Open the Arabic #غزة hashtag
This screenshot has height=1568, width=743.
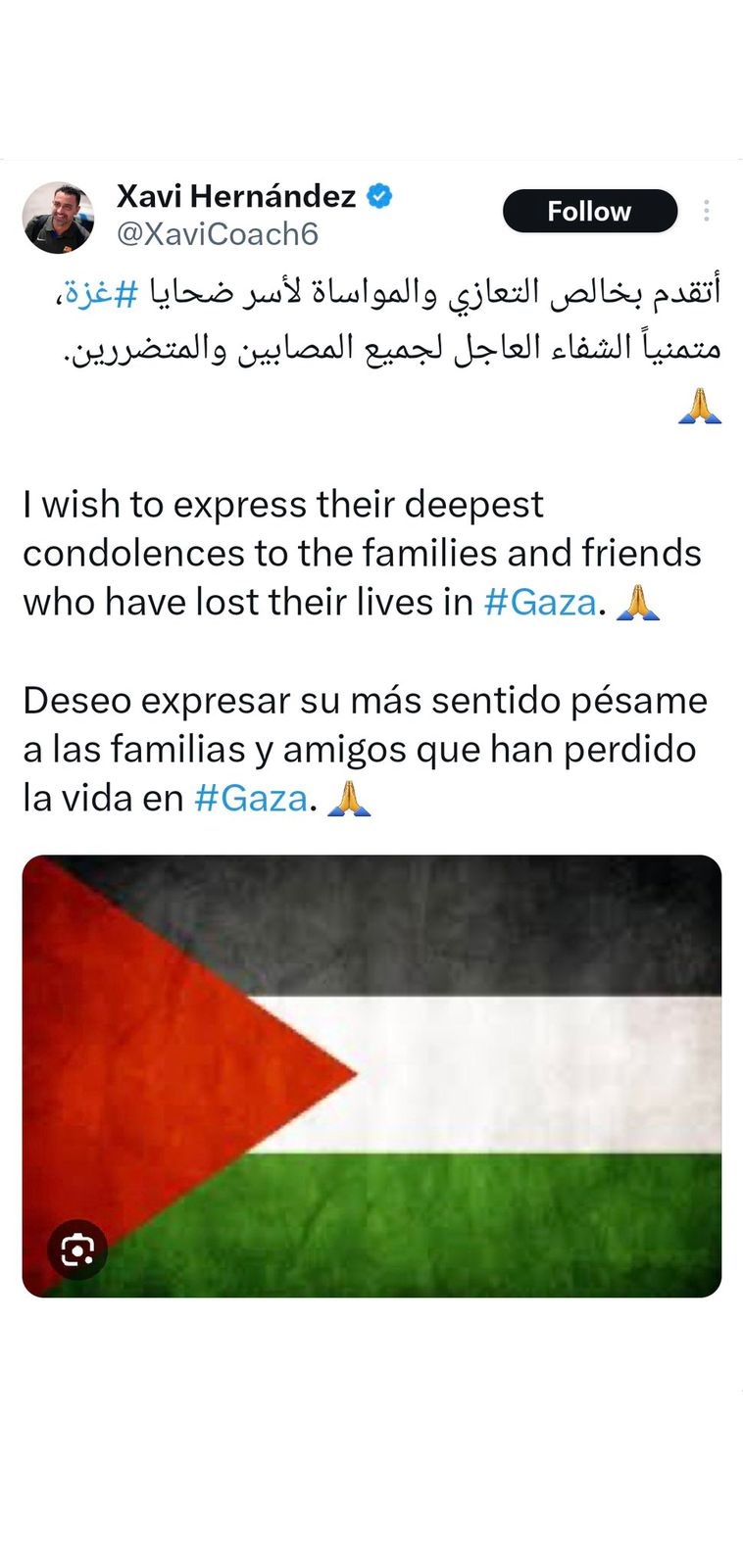point(100,293)
